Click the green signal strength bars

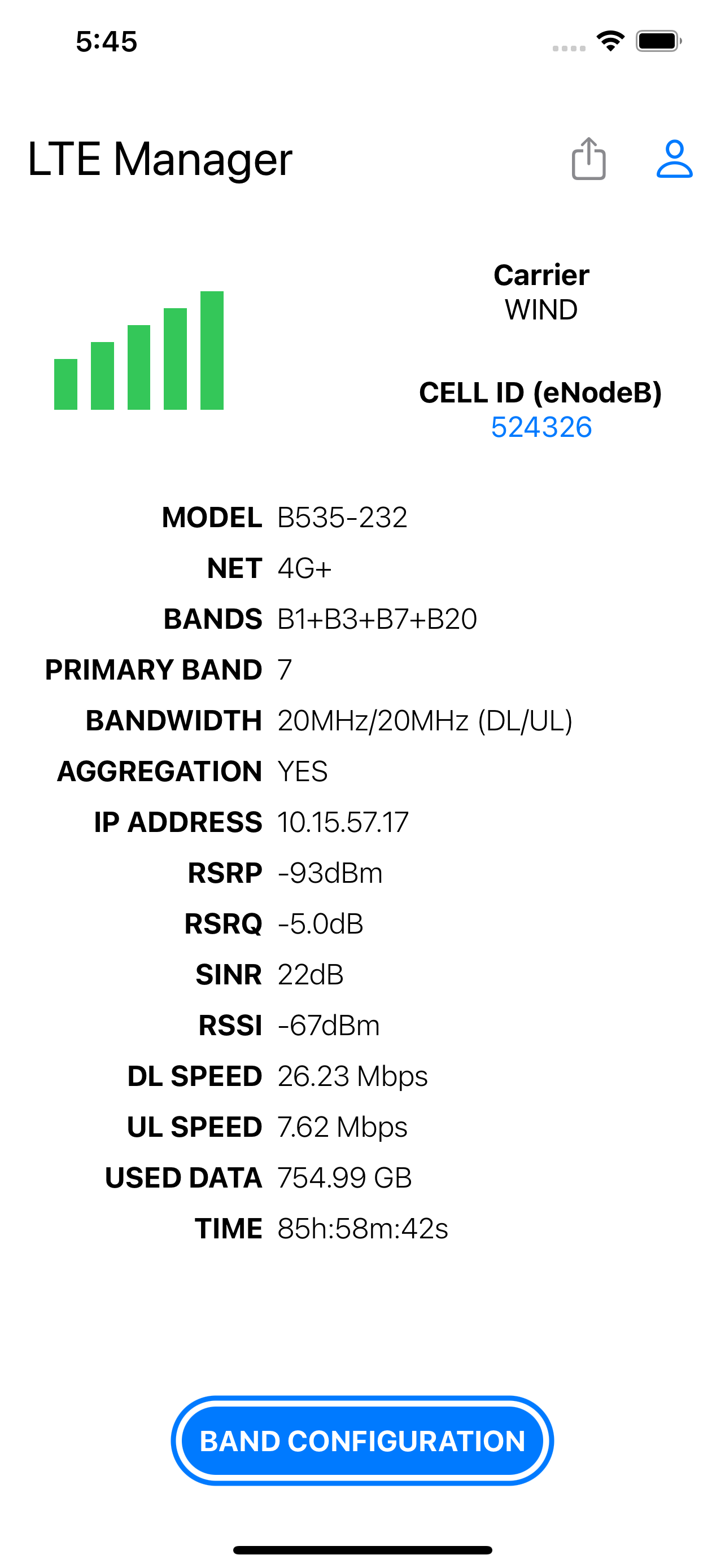139,353
